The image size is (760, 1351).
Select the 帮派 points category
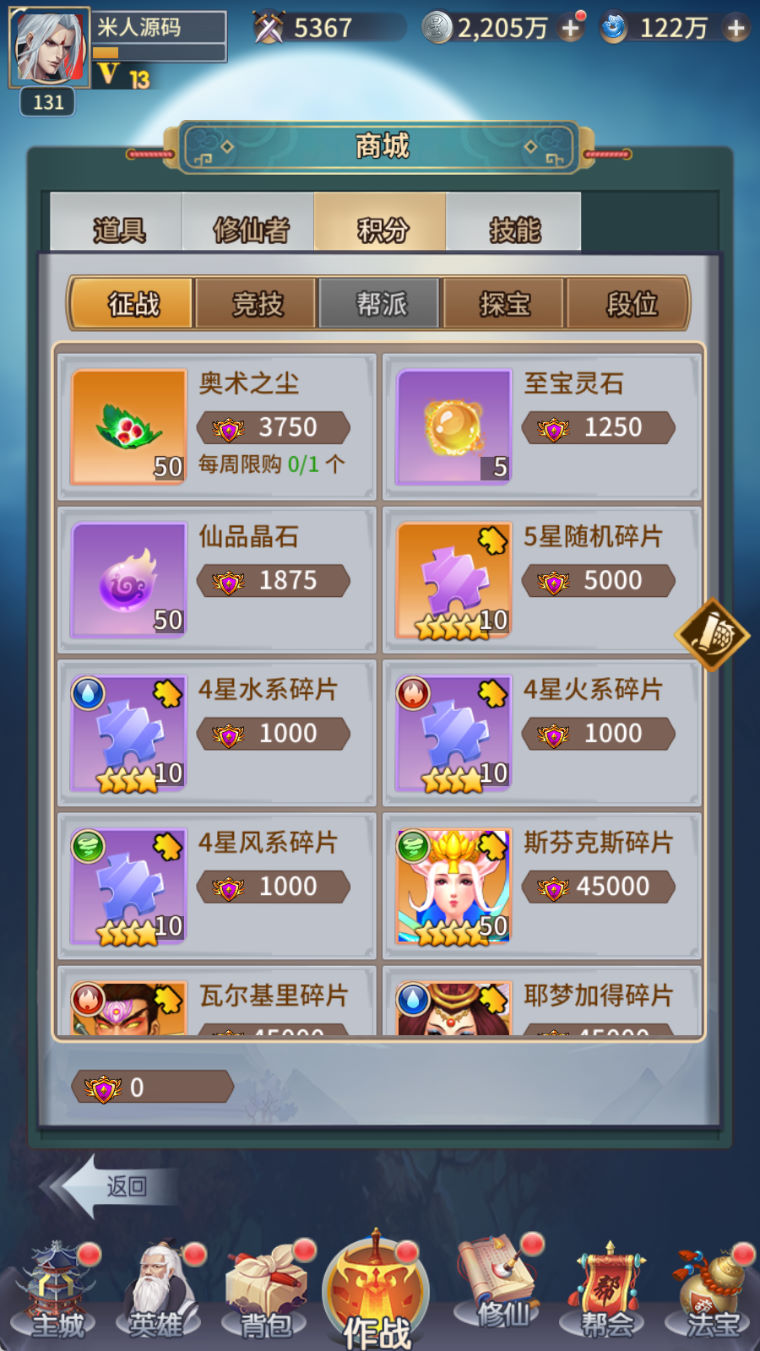tap(381, 303)
